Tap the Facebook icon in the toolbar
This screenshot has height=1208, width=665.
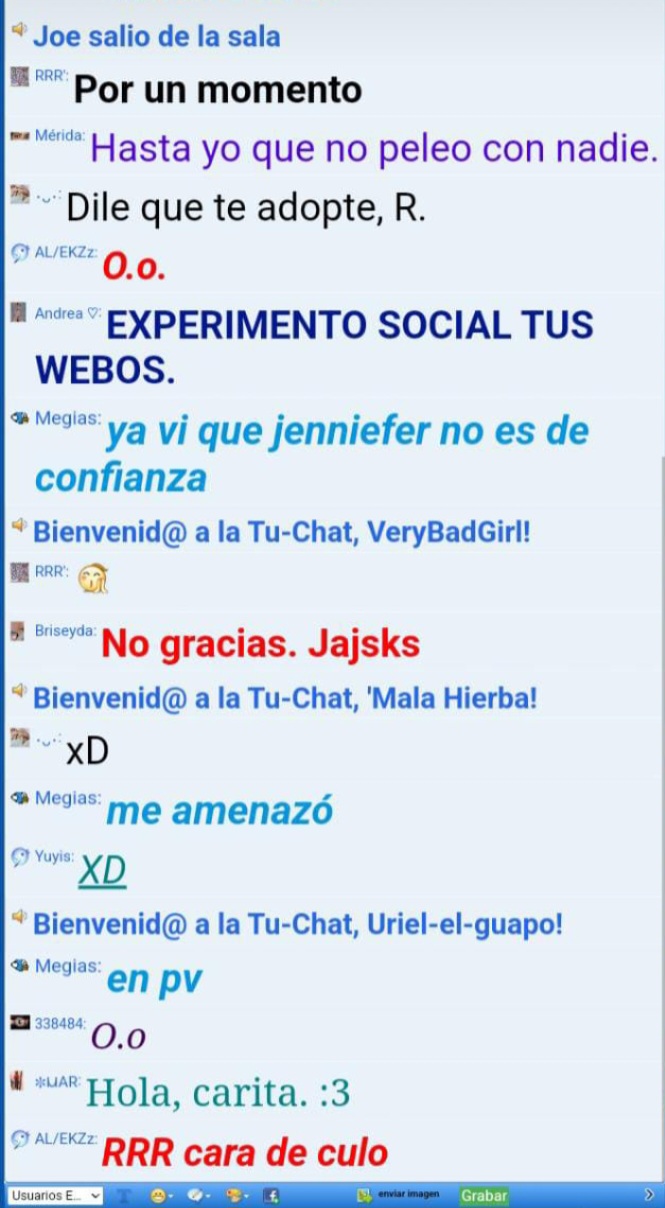[x=270, y=1195]
